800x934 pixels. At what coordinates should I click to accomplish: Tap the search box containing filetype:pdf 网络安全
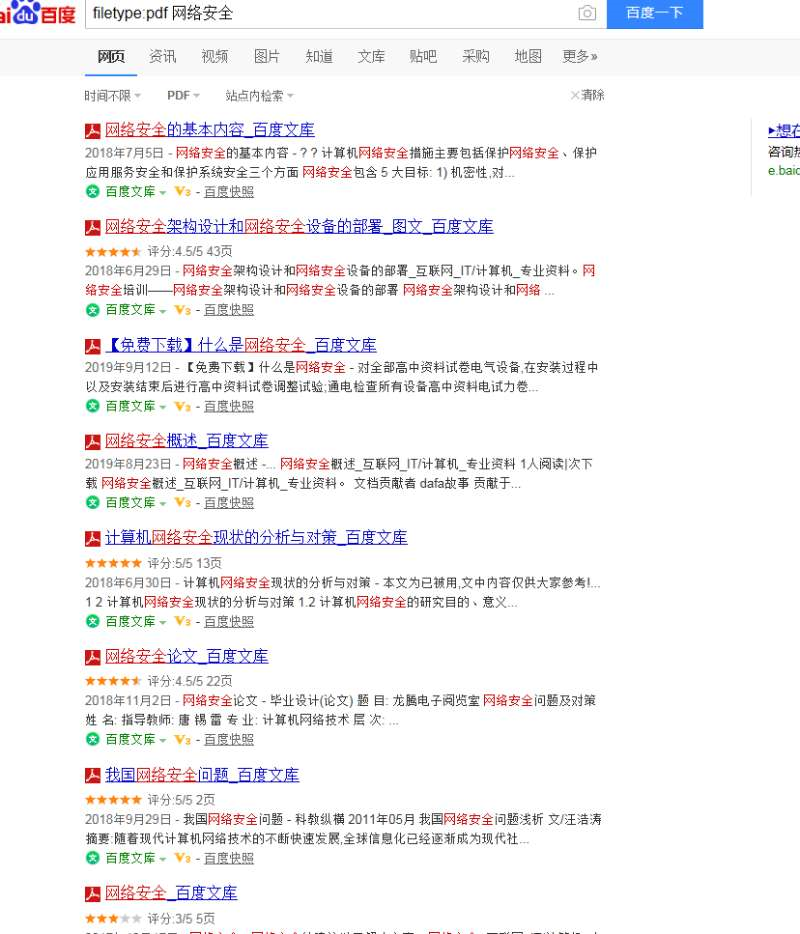coord(330,13)
